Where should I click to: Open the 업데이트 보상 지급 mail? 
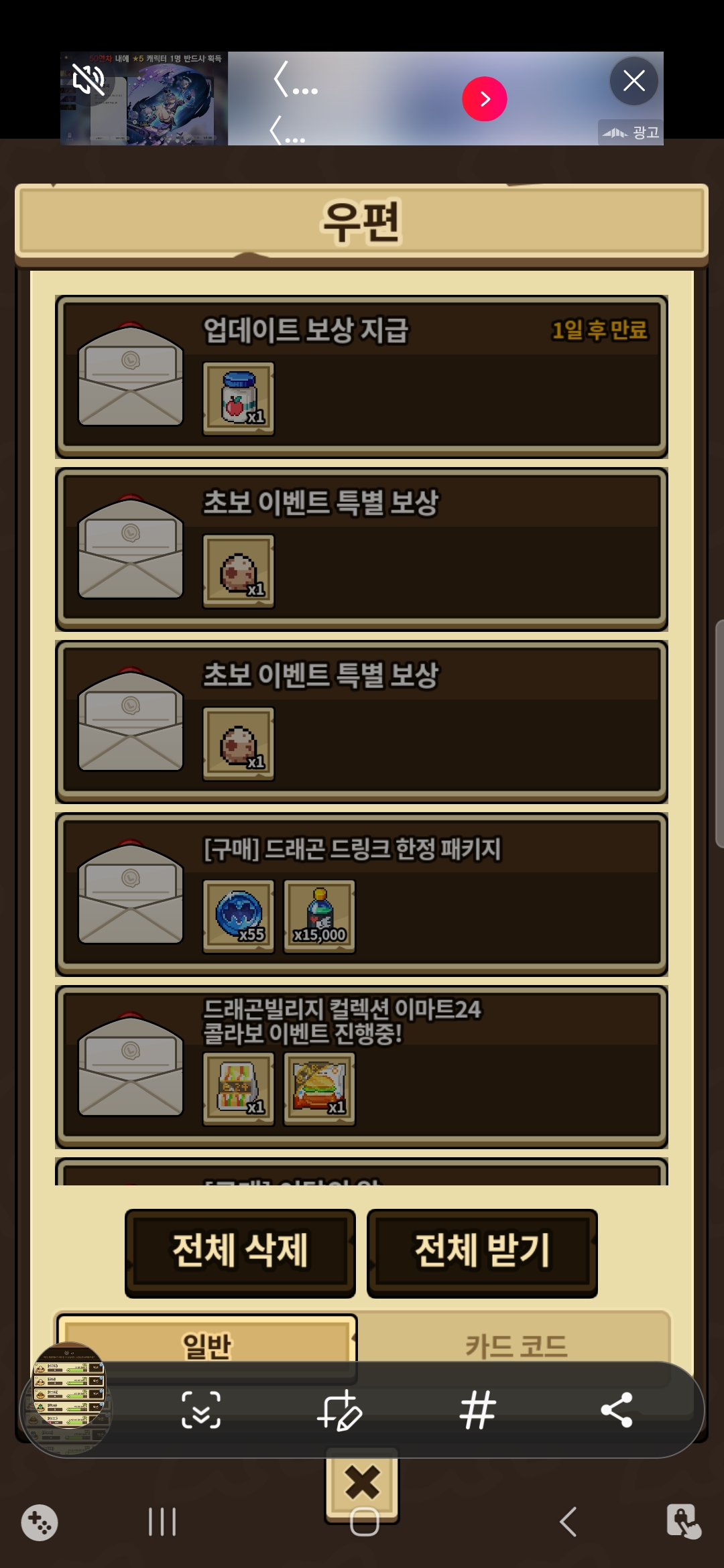click(x=361, y=377)
